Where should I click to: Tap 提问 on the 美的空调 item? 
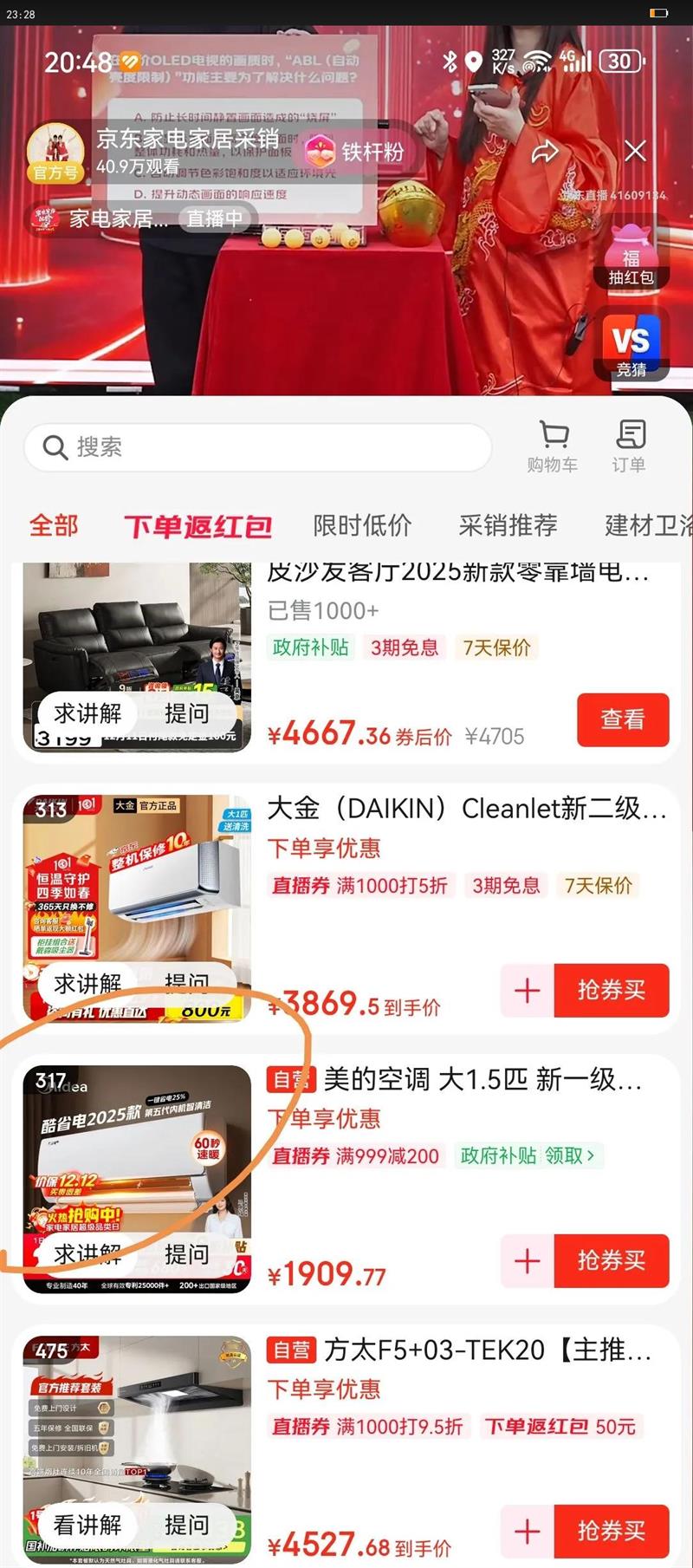point(186,1254)
